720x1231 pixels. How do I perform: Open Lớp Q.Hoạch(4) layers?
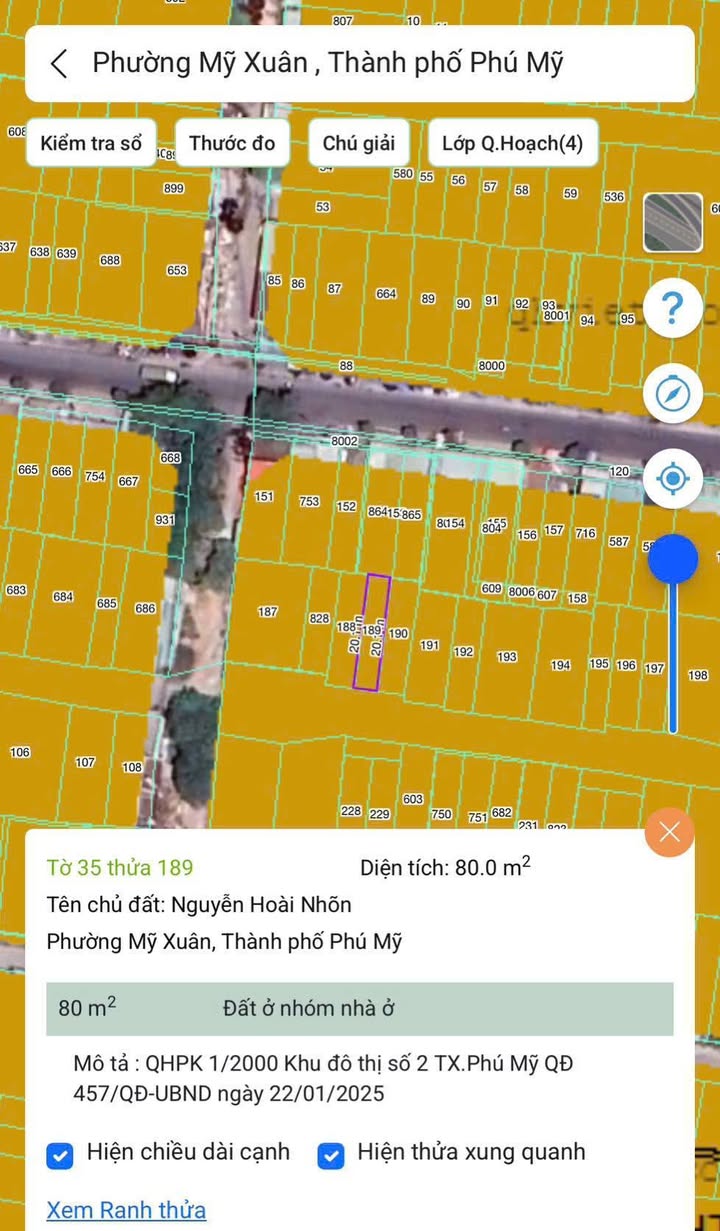(x=512, y=143)
